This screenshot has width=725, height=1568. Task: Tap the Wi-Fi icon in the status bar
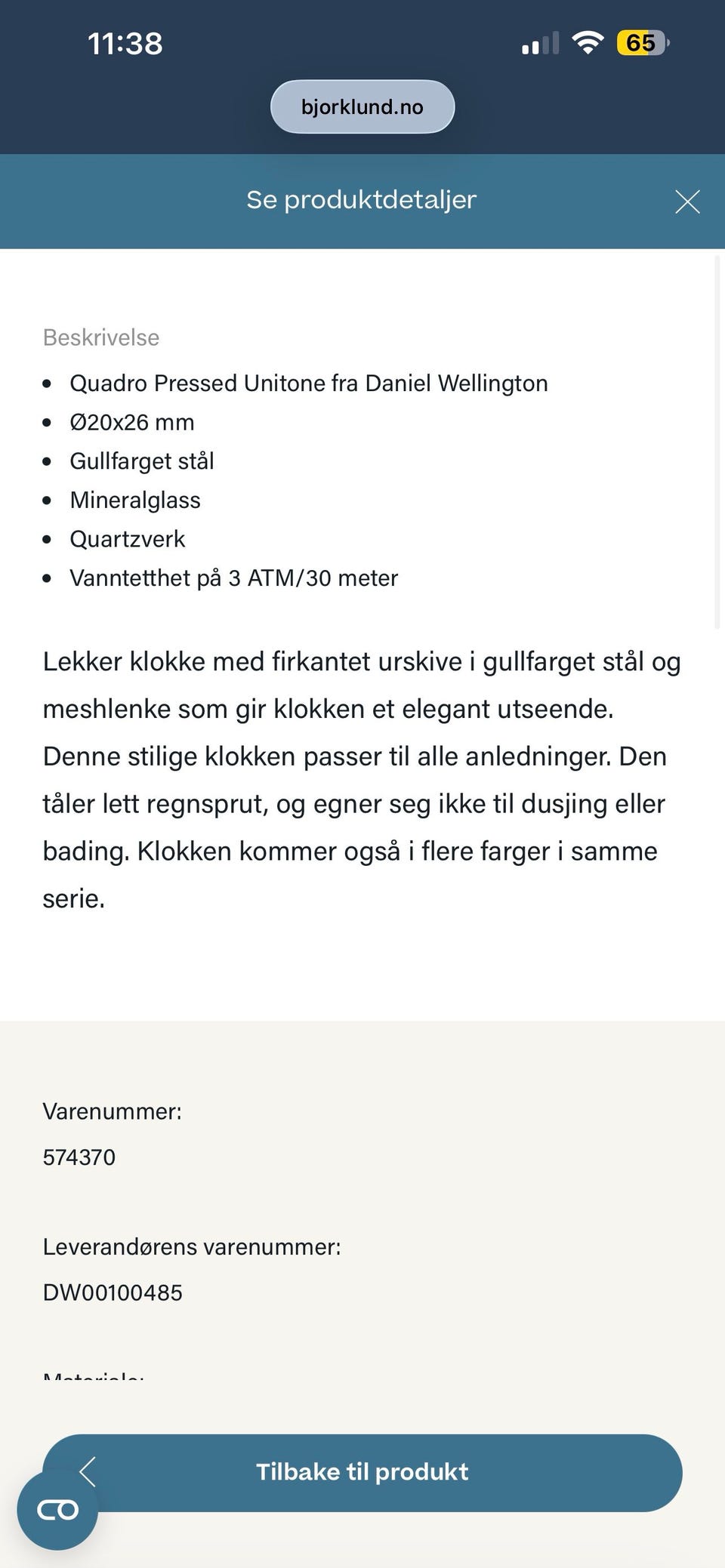[588, 43]
